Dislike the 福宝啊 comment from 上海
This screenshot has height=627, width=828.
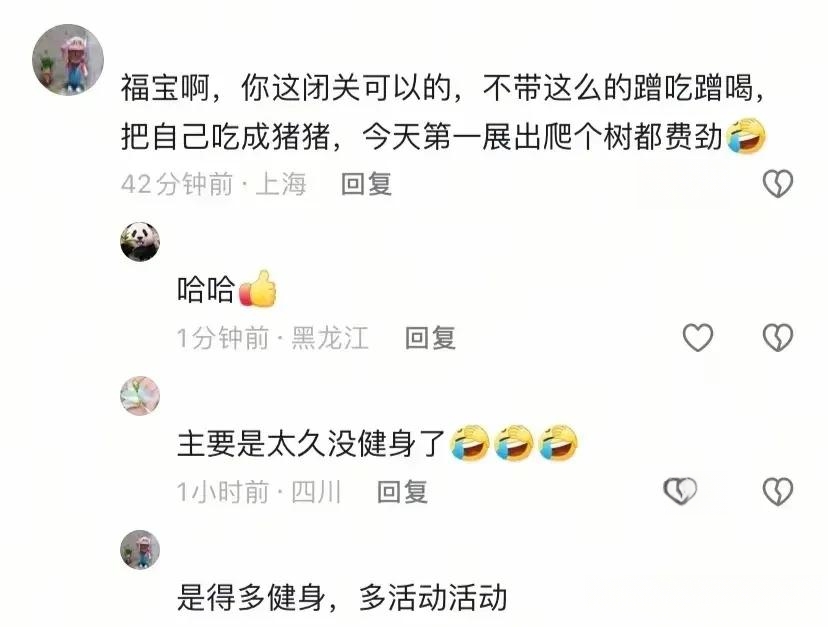[x=777, y=183]
